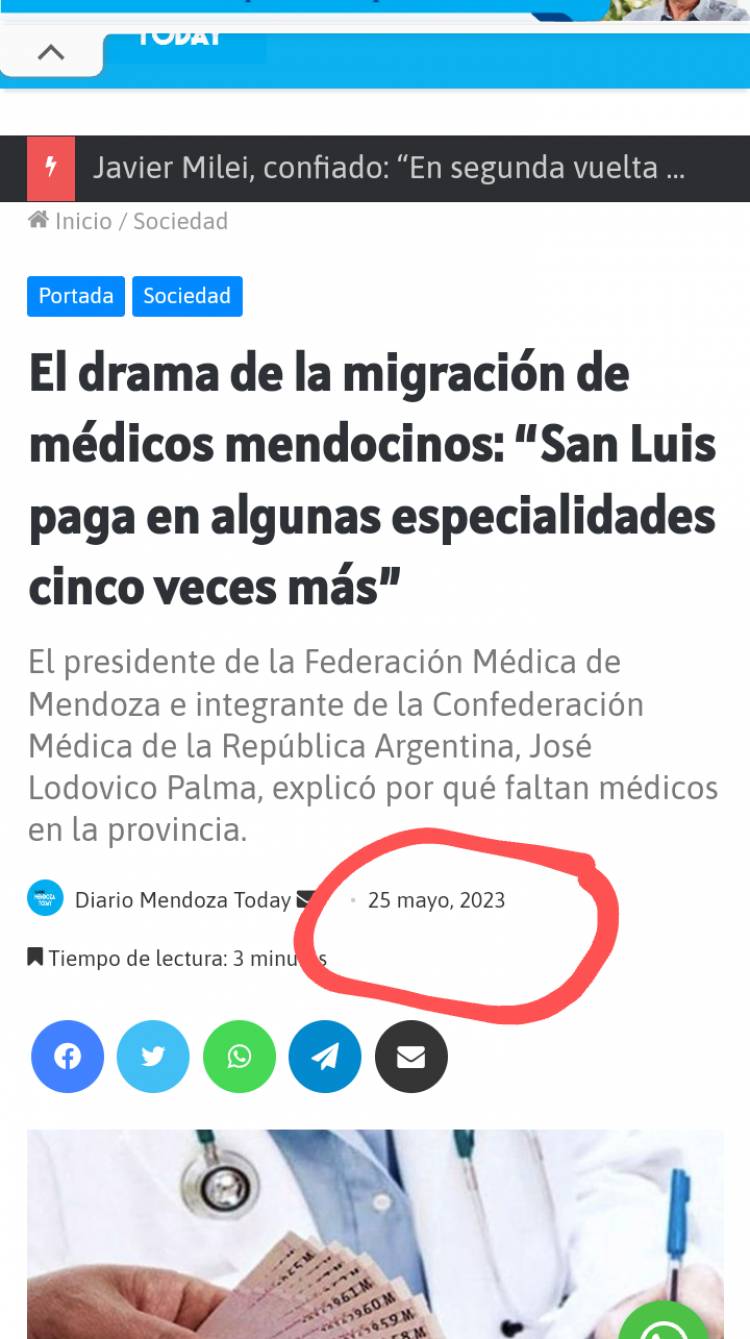
Task: Share the article on Facebook
Action: click(x=67, y=1056)
